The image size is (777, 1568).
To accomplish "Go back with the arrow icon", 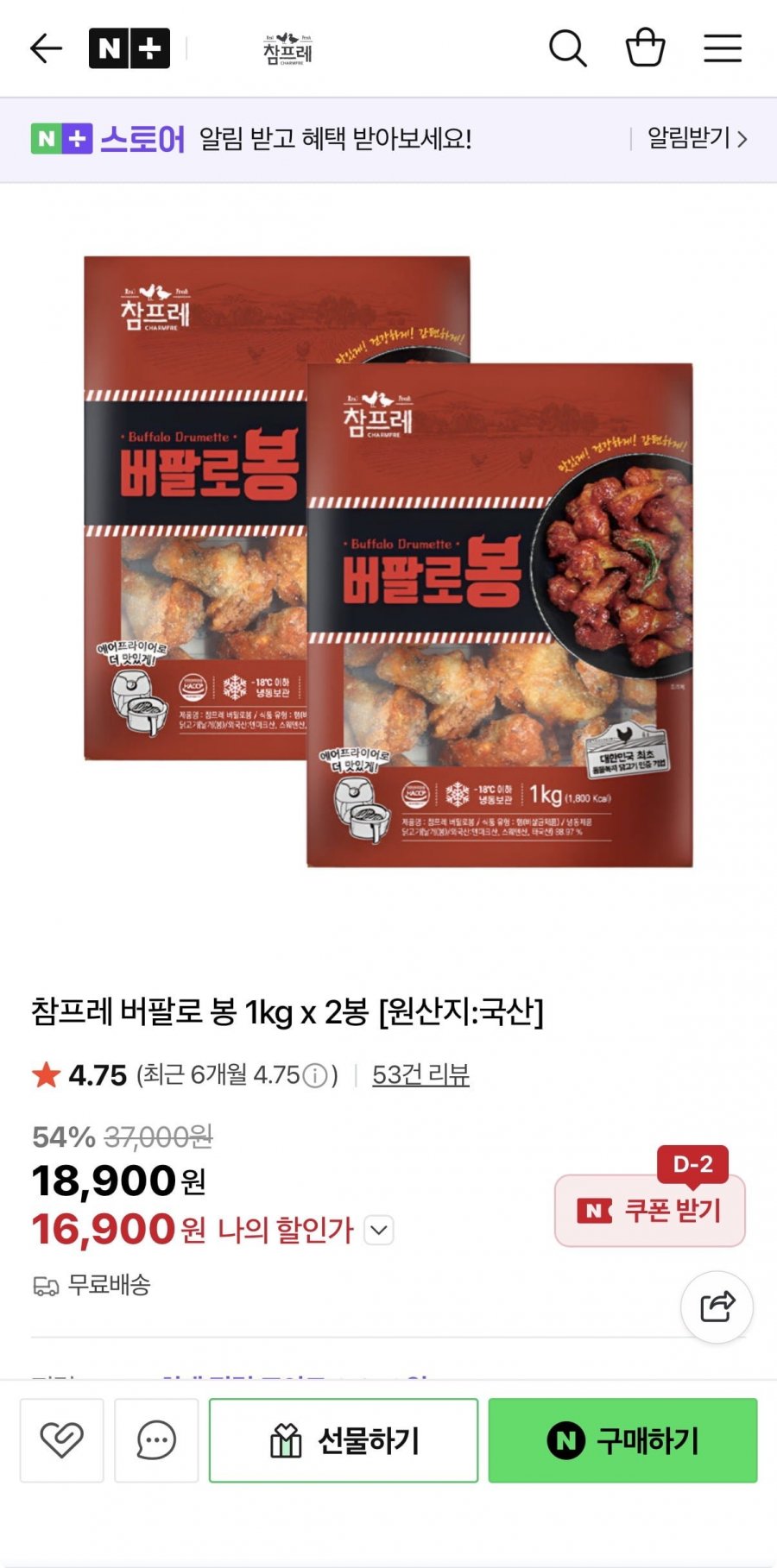I will click(46, 48).
